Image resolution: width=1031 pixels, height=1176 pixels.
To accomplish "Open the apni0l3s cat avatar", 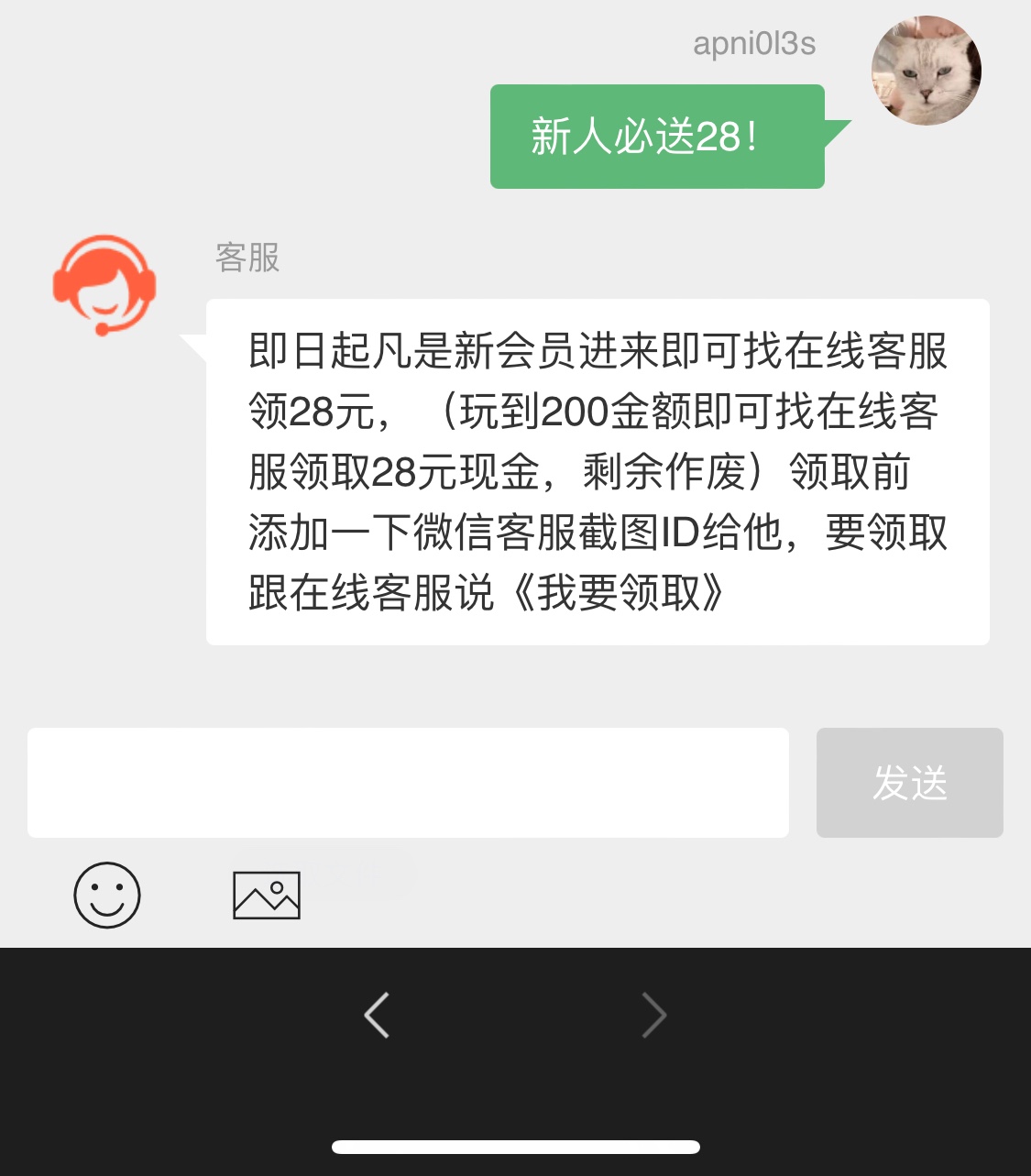I will pyautogui.click(x=926, y=71).
